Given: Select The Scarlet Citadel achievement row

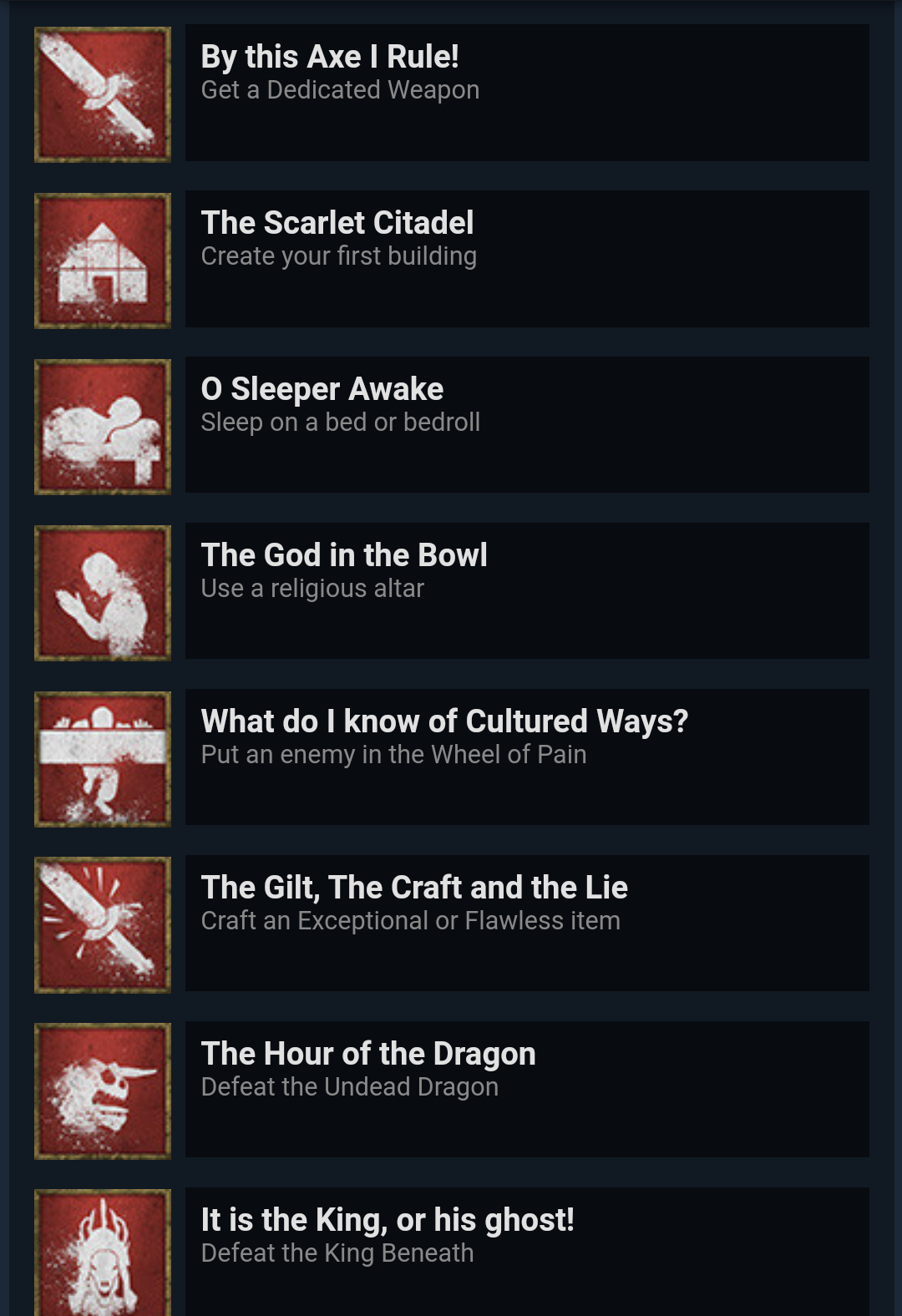Looking at the screenshot, I should click(x=526, y=258).
